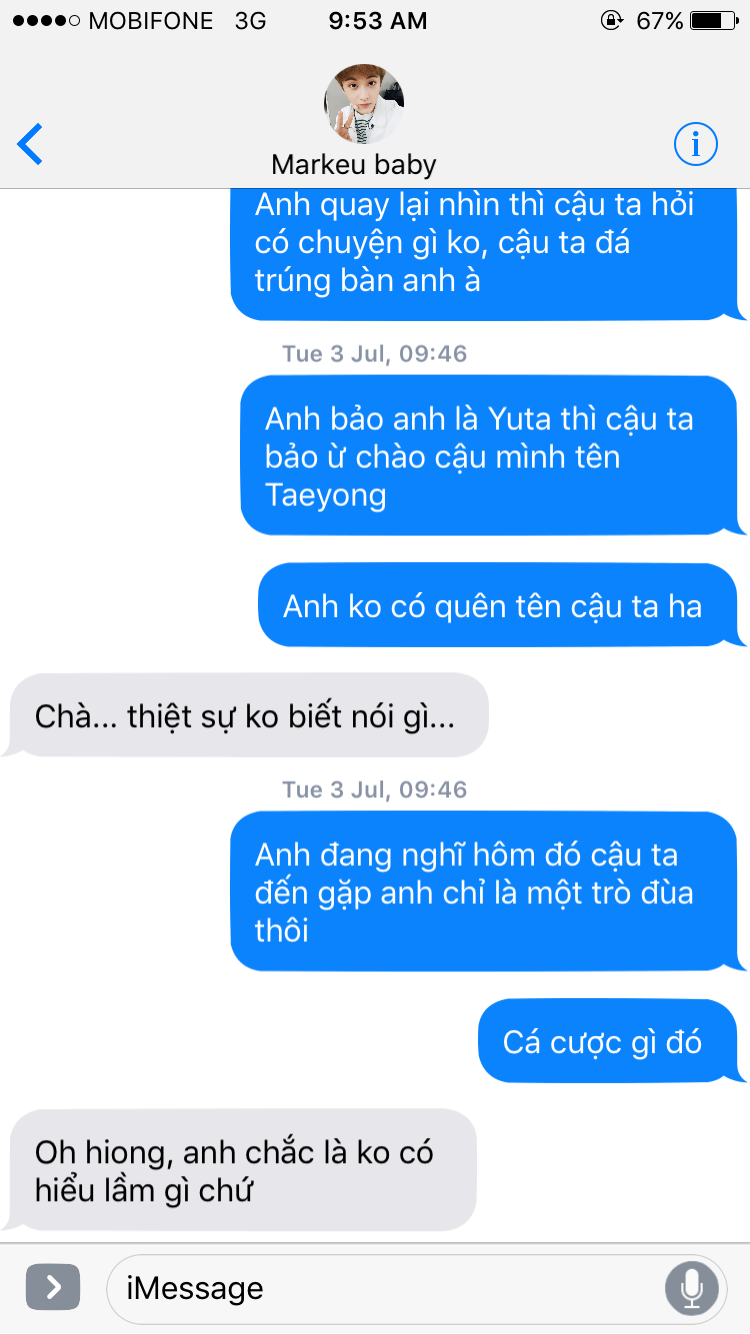Go back to the messages list
The image size is (750, 1334).
pyautogui.click(x=31, y=145)
